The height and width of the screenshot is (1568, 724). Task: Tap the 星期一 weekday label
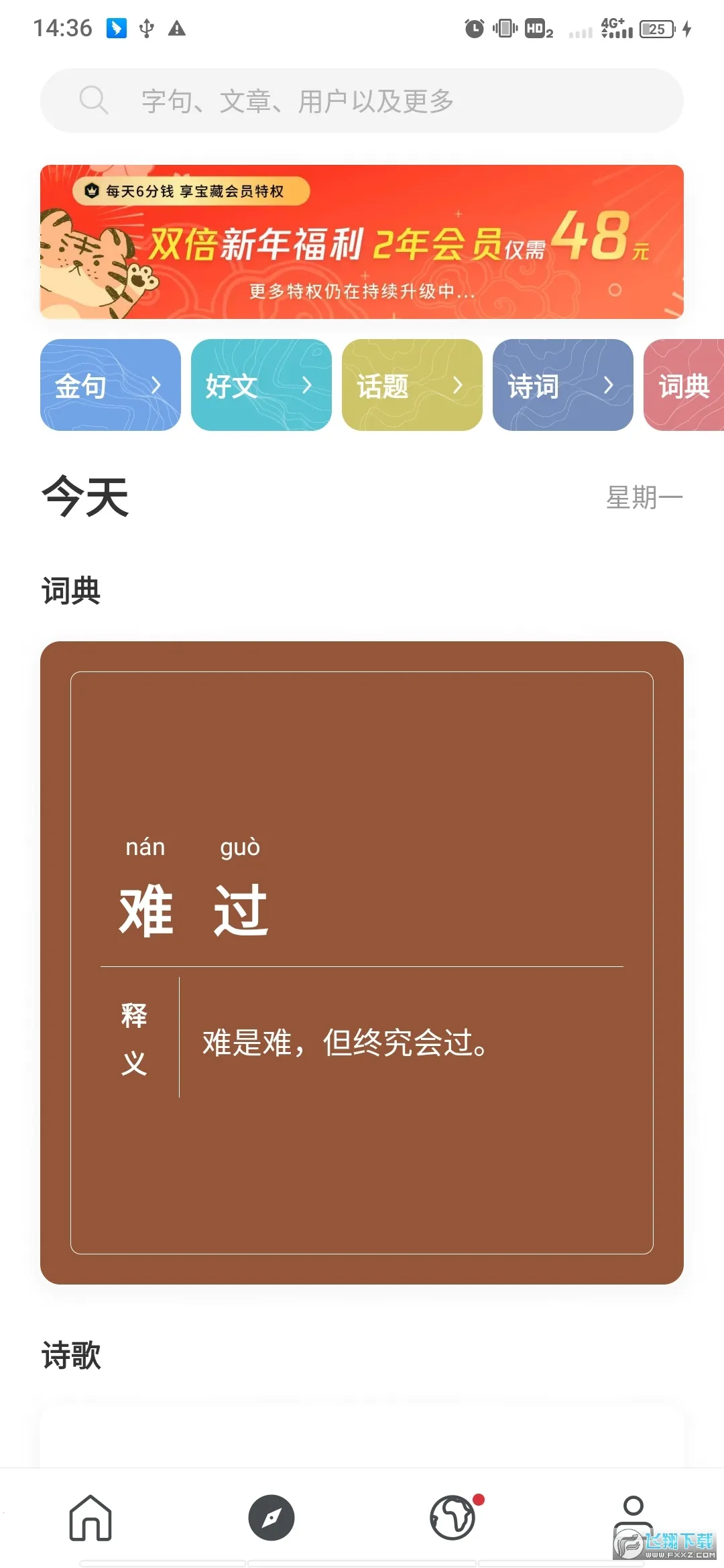(644, 496)
